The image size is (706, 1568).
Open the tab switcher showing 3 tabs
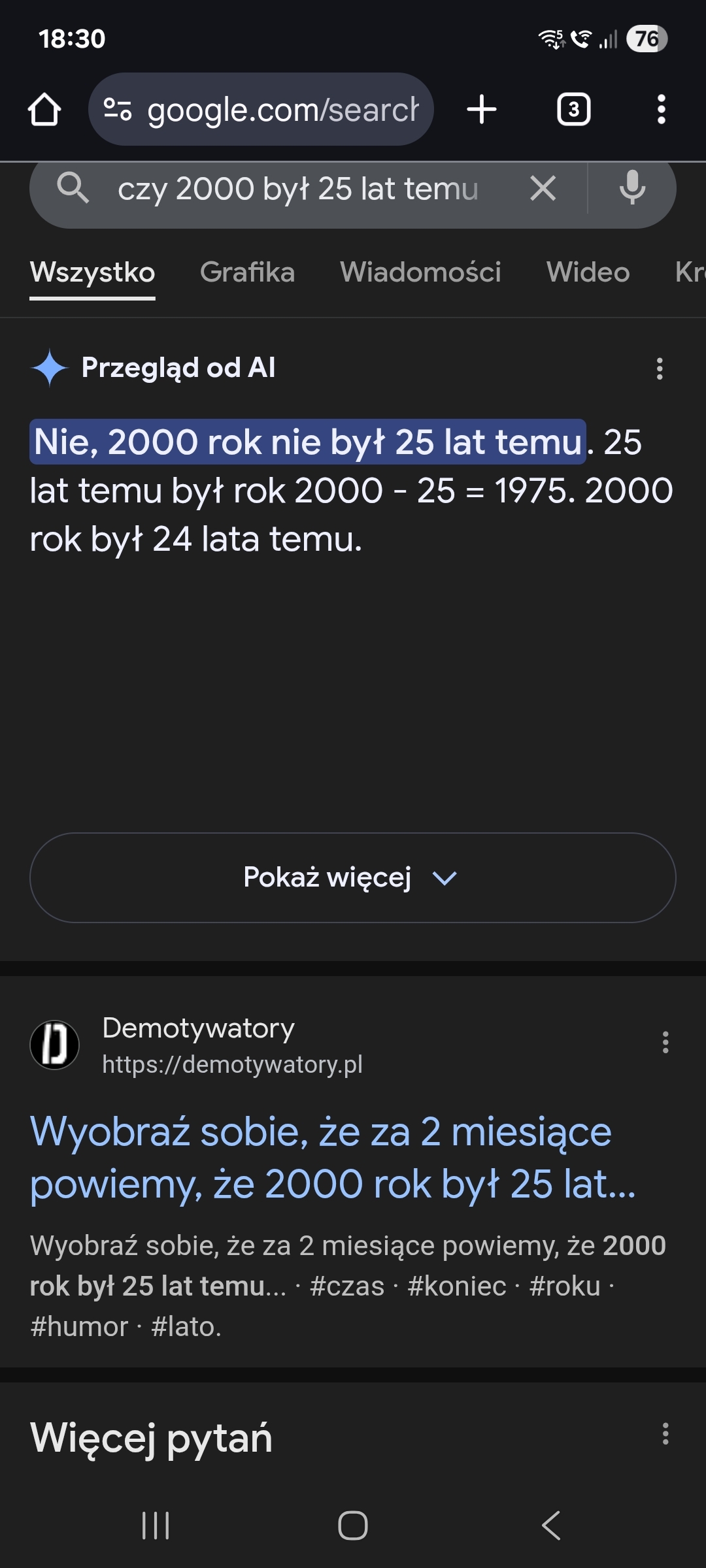(573, 109)
